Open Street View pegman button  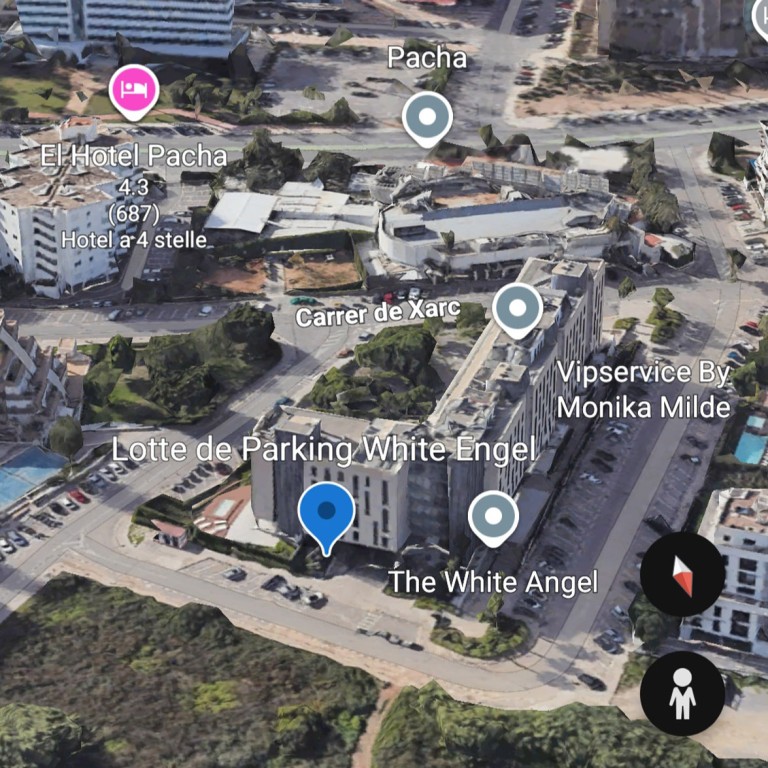coord(682,693)
